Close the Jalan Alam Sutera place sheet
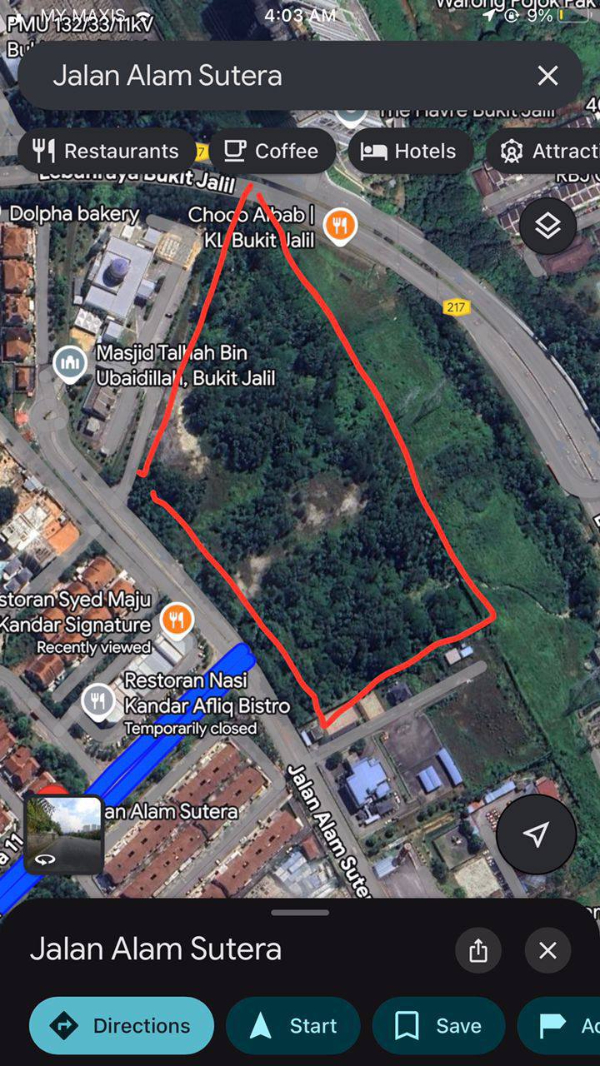The height and width of the screenshot is (1066, 600). coord(547,950)
